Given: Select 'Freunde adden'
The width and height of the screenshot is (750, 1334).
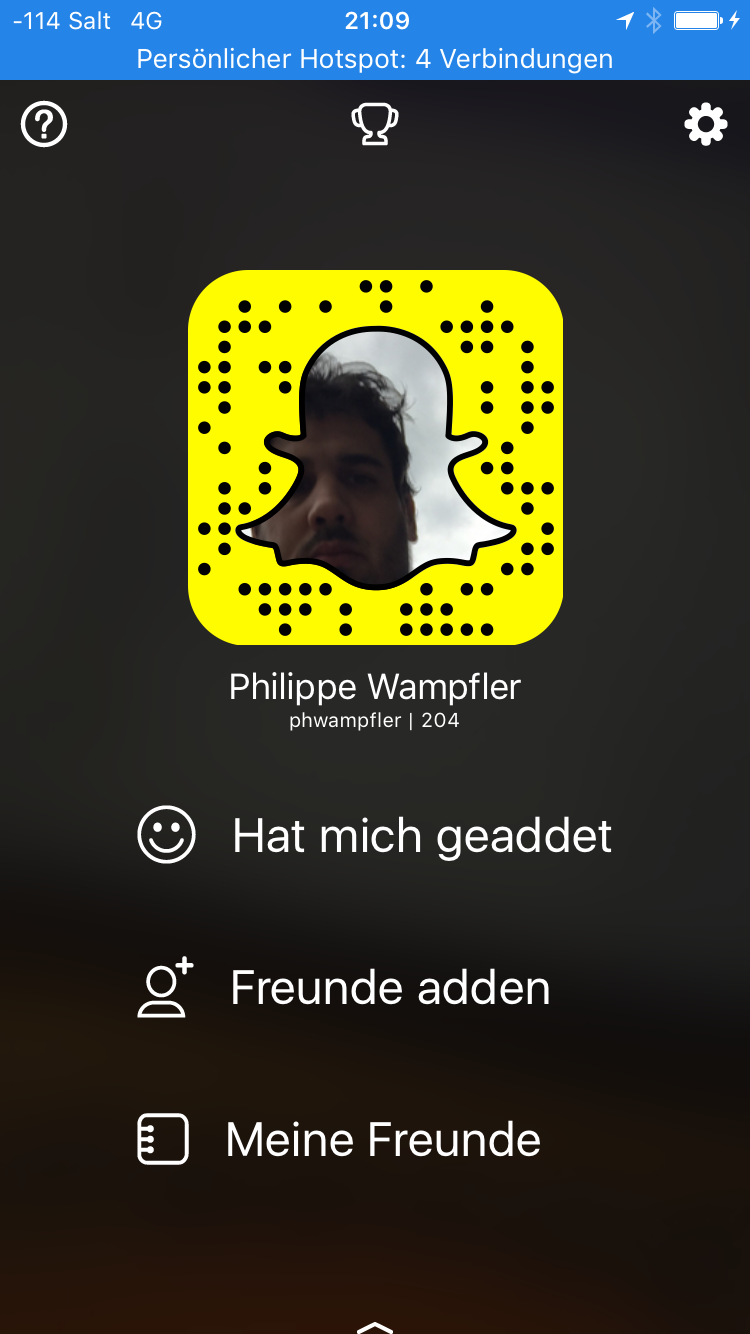Looking at the screenshot, I should (345, 988).
